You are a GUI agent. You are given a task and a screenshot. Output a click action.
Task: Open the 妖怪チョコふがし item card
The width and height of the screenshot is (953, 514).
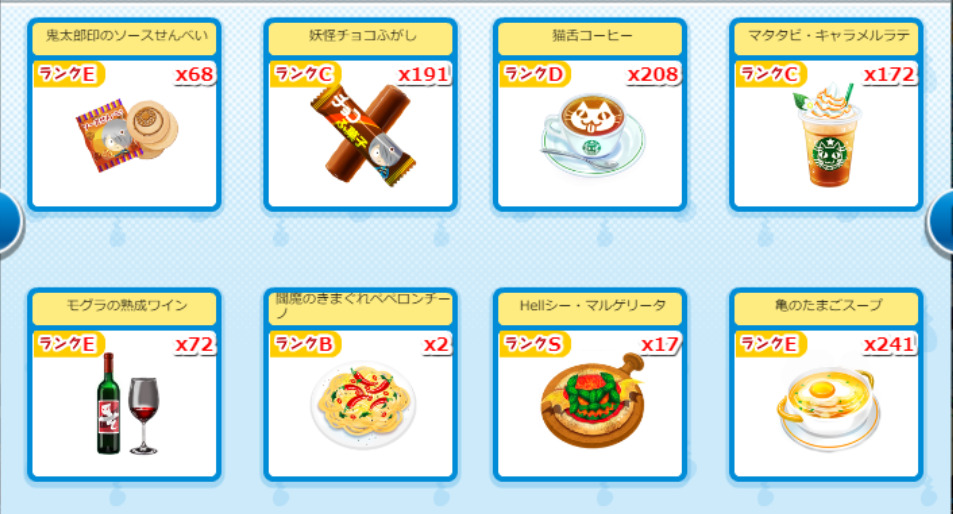point(360,115)
